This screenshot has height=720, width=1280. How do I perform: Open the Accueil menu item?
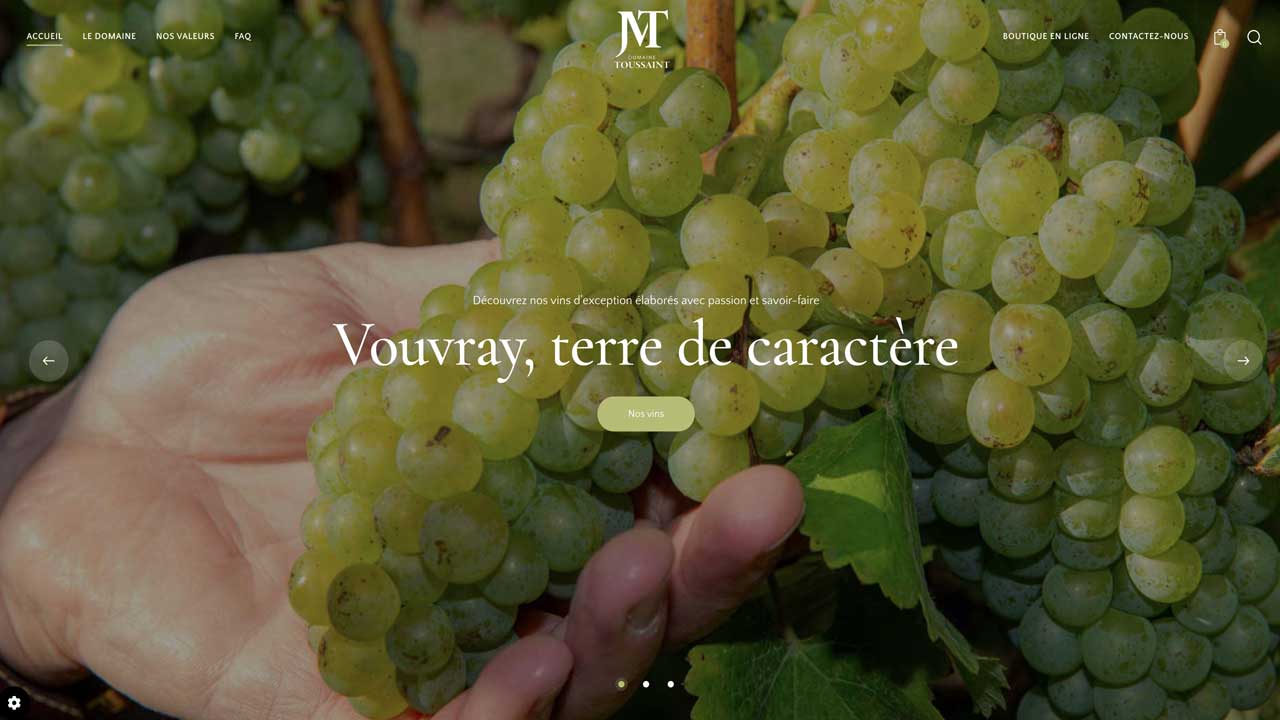44,36
